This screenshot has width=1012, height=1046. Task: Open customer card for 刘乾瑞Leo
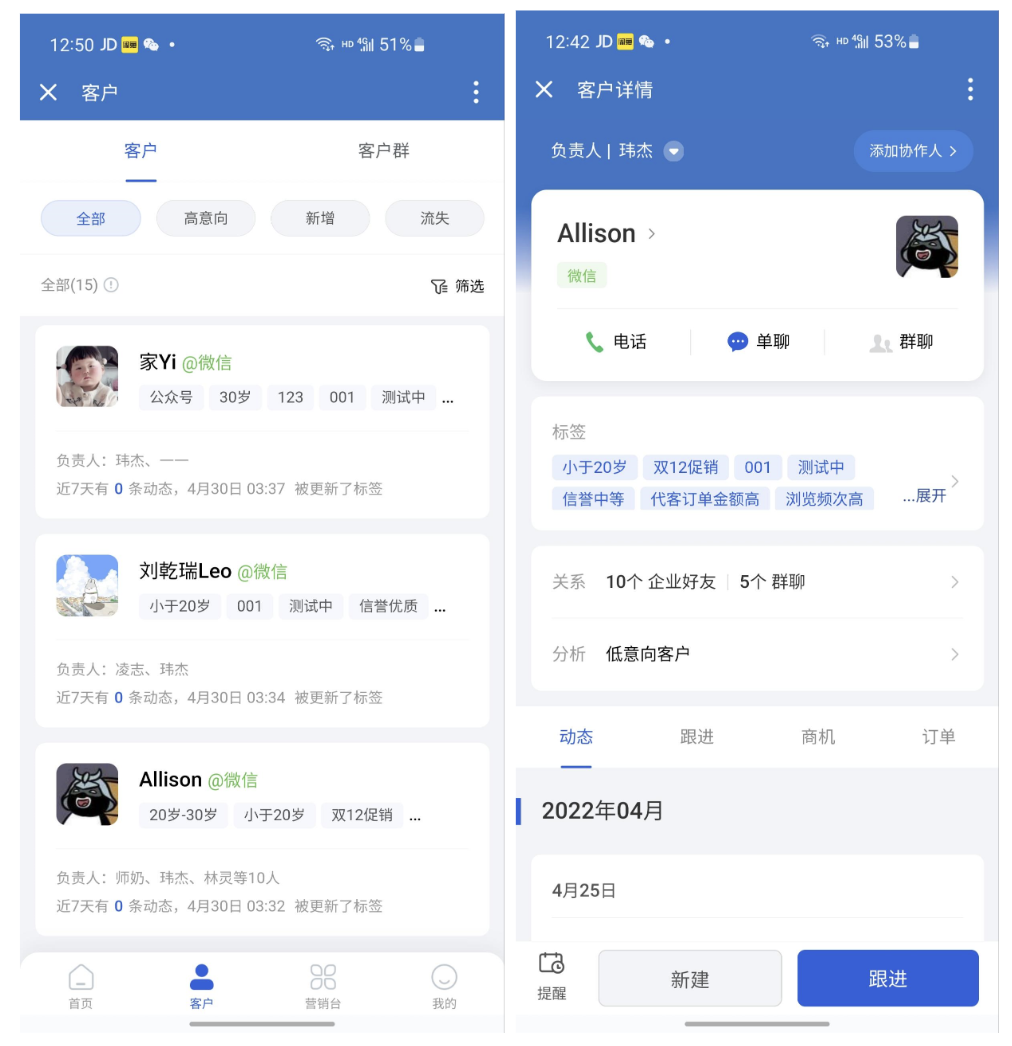pos(262,630)
